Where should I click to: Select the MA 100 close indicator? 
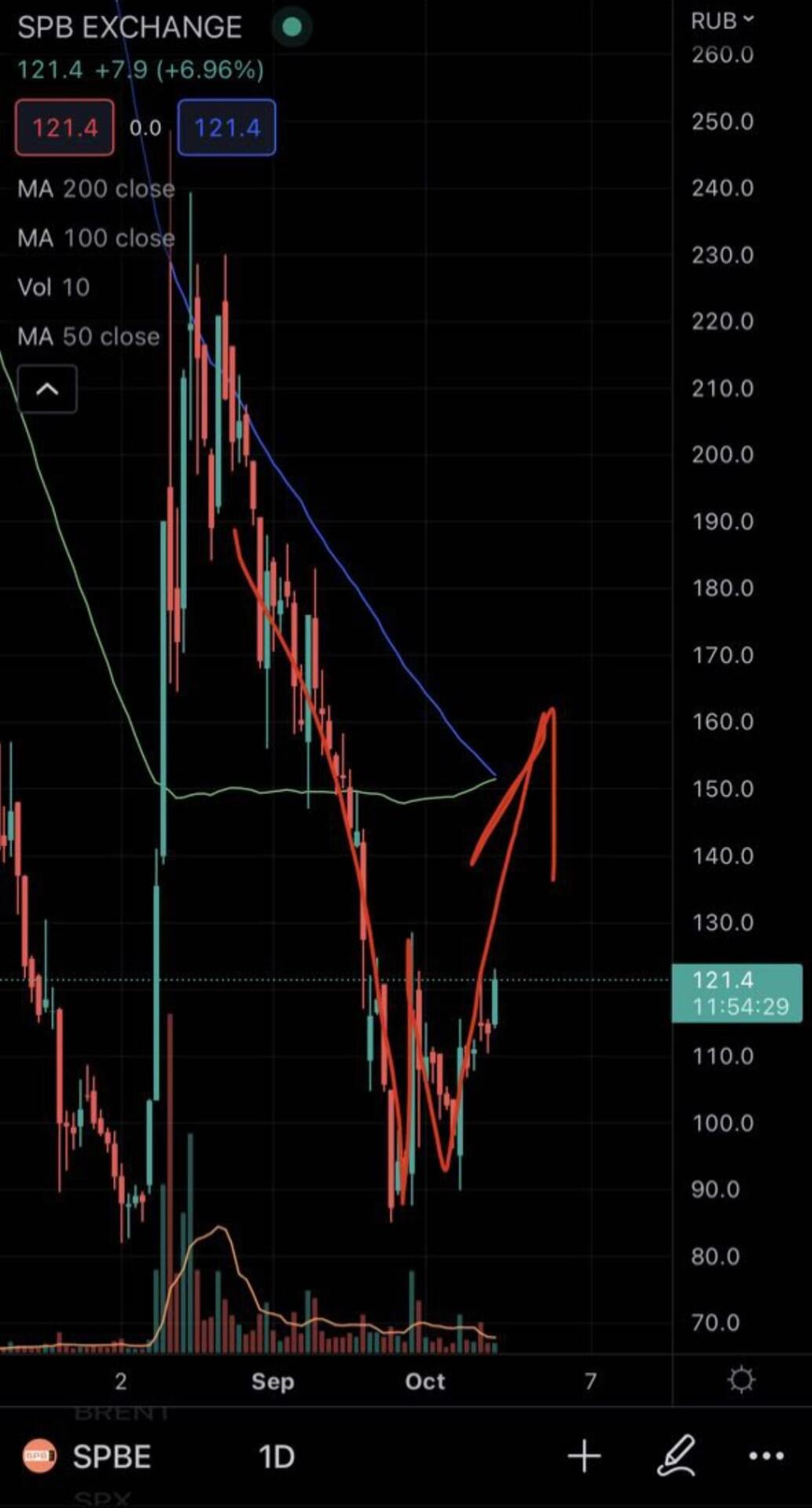point(96,238)
